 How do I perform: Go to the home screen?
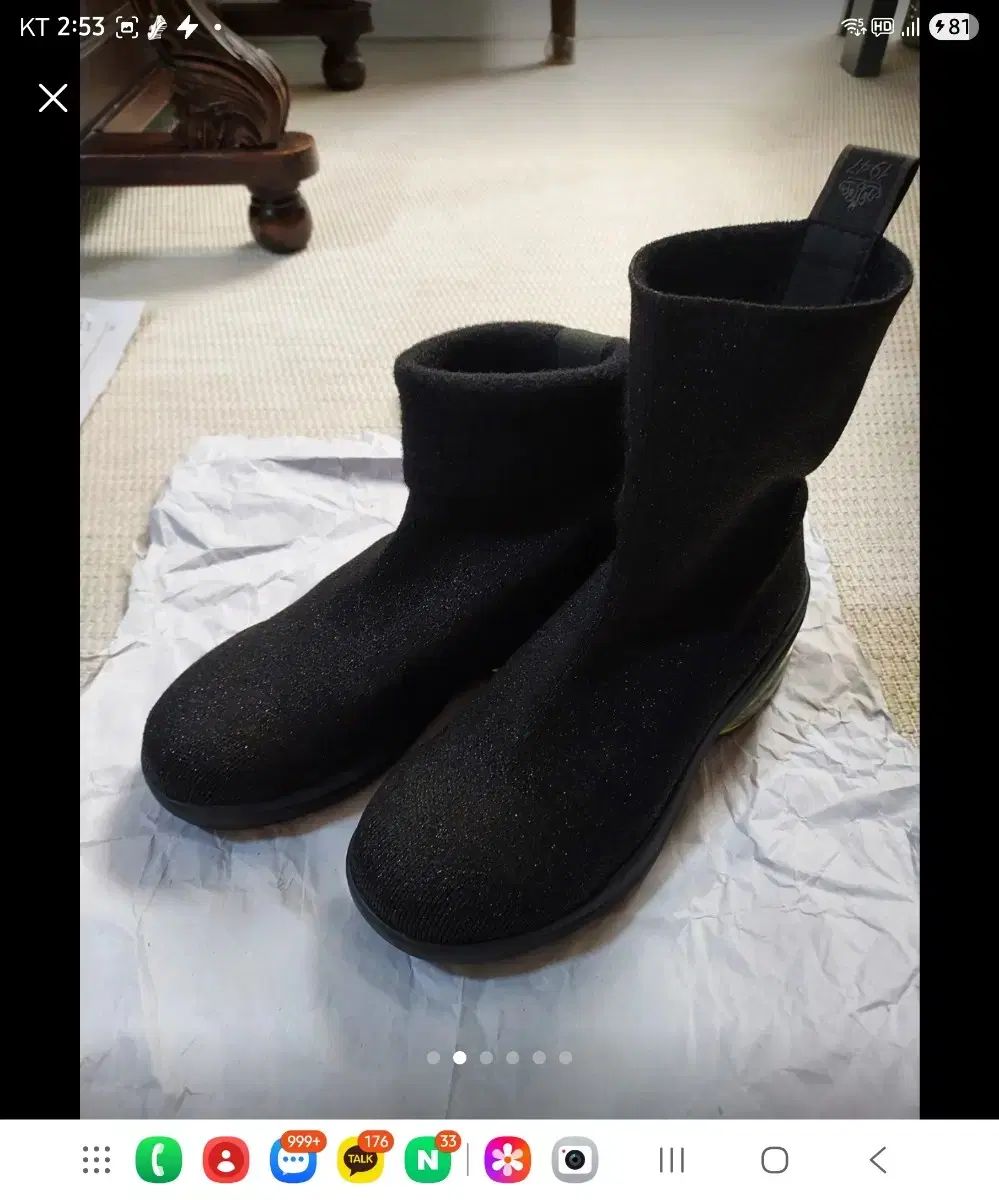(775, 1160)
